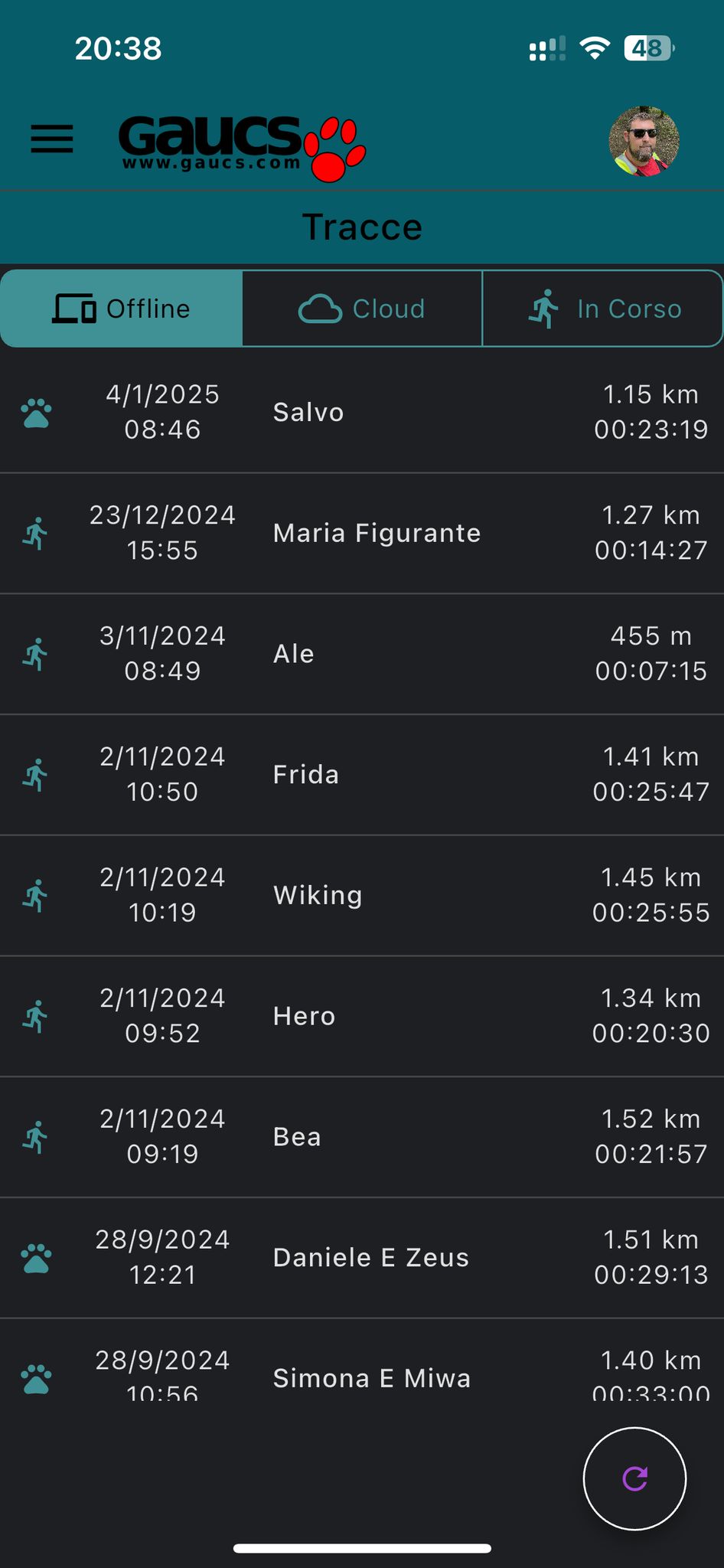Screen dimensions: 724x1568
Task: Open the user profile avatar
Action: (644, 142)
